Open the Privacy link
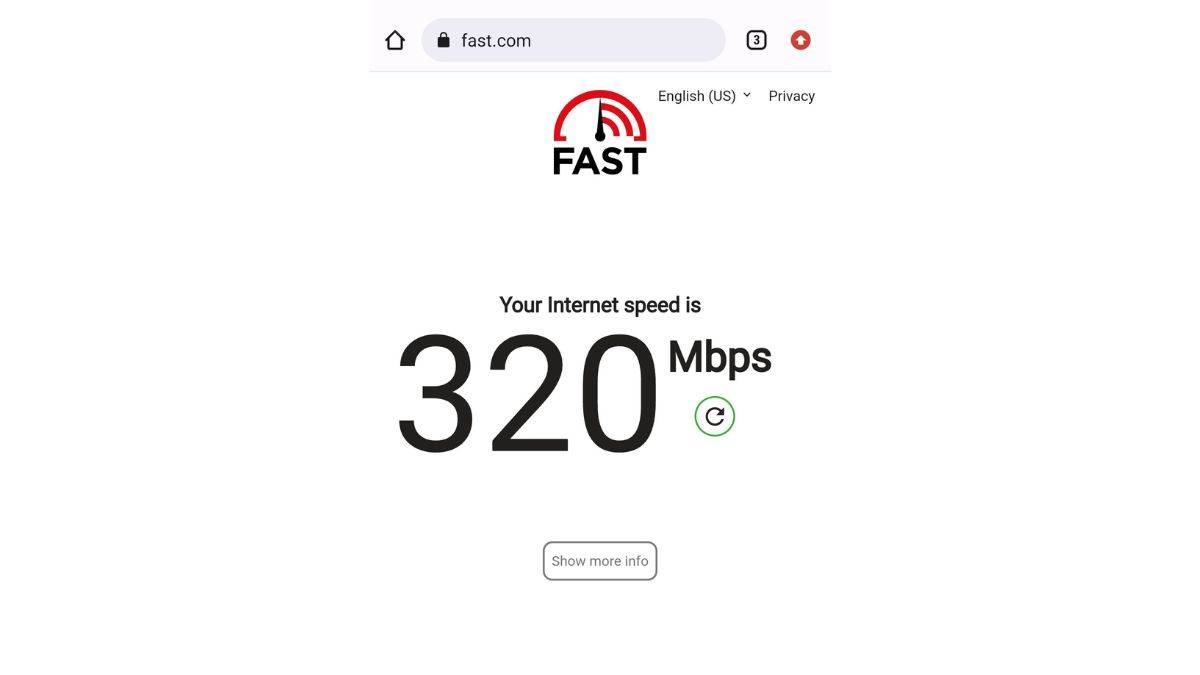 pyautogui.click(x=791, y=96)
